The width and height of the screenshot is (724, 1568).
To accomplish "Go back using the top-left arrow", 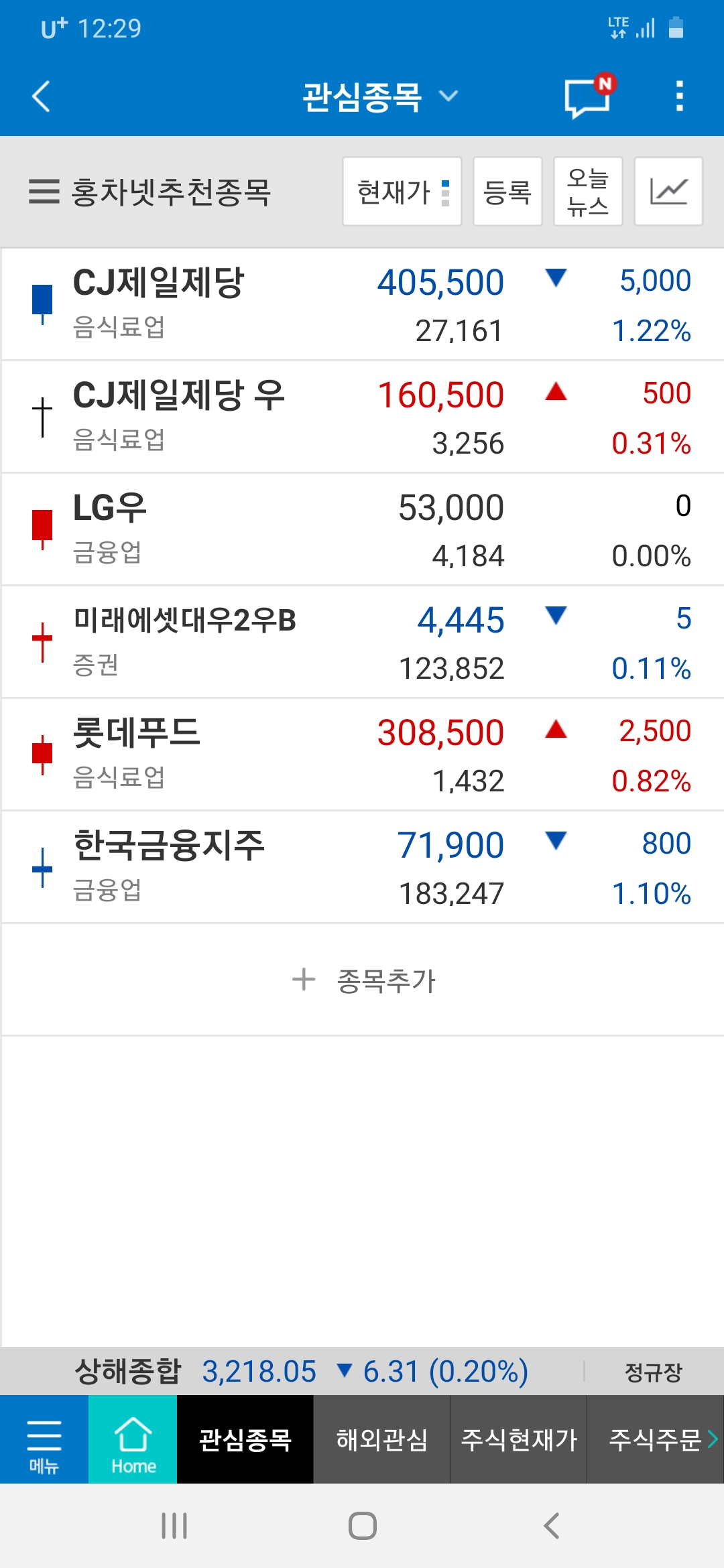I will [x=42, y=96].
